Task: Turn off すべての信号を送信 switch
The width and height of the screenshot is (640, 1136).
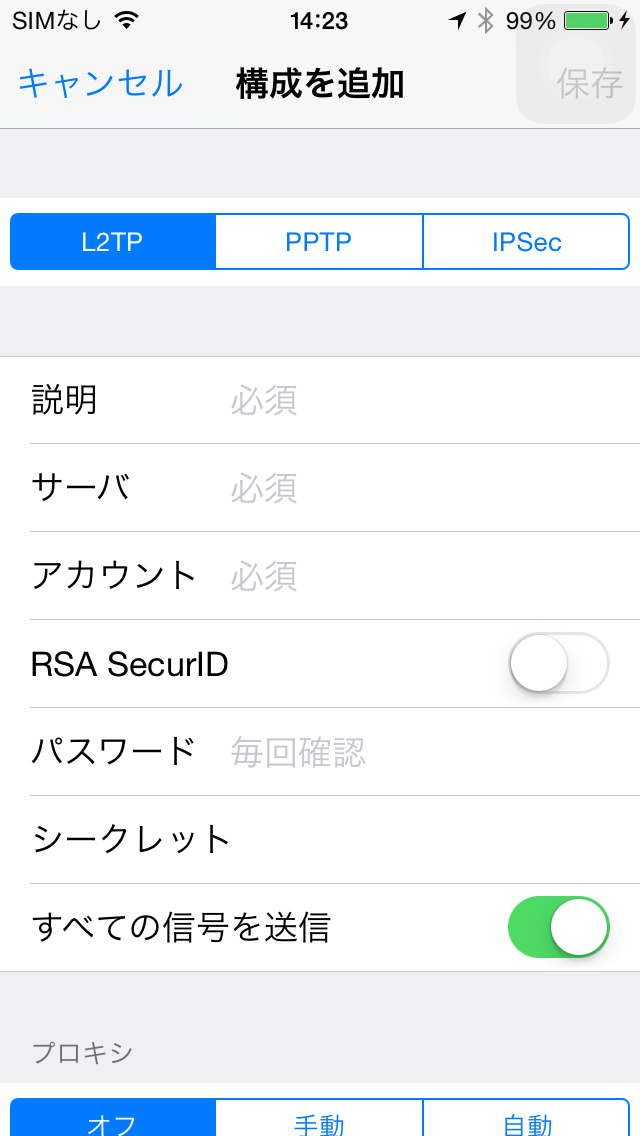Action: click(x=559, y=927)
